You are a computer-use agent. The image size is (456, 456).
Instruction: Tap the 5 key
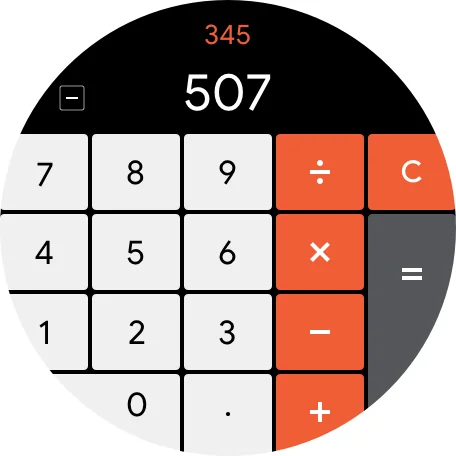click(136, 252)
